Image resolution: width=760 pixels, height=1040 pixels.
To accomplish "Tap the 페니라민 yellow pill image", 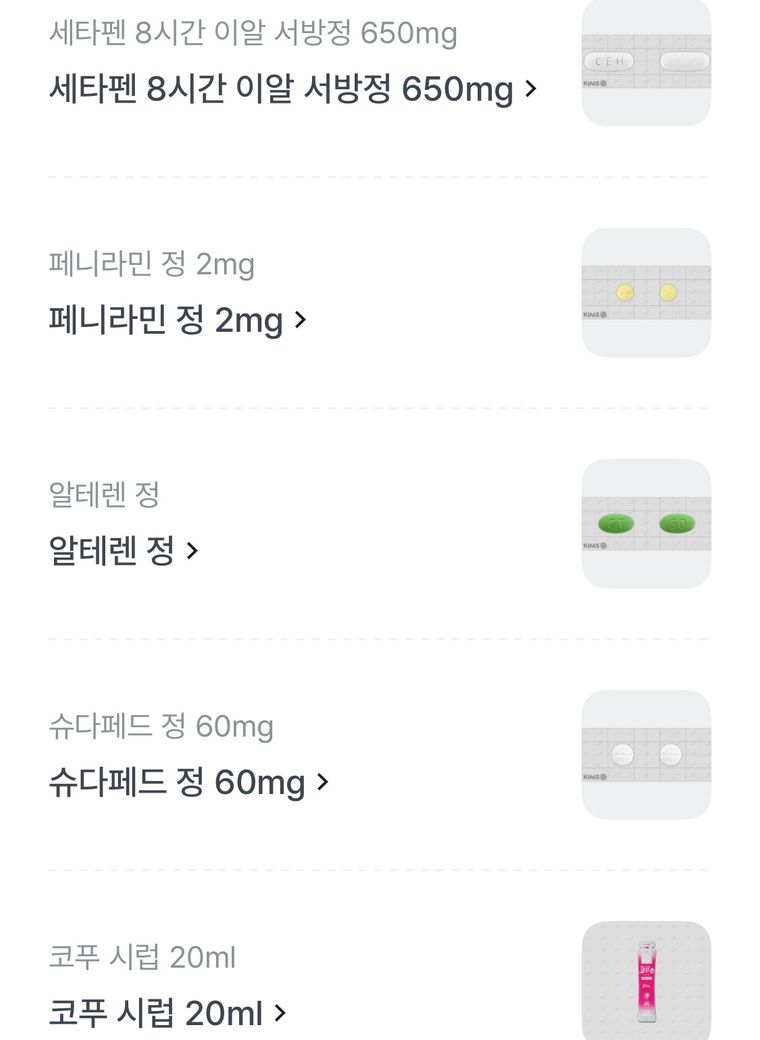I will click(x=646, y=292).
